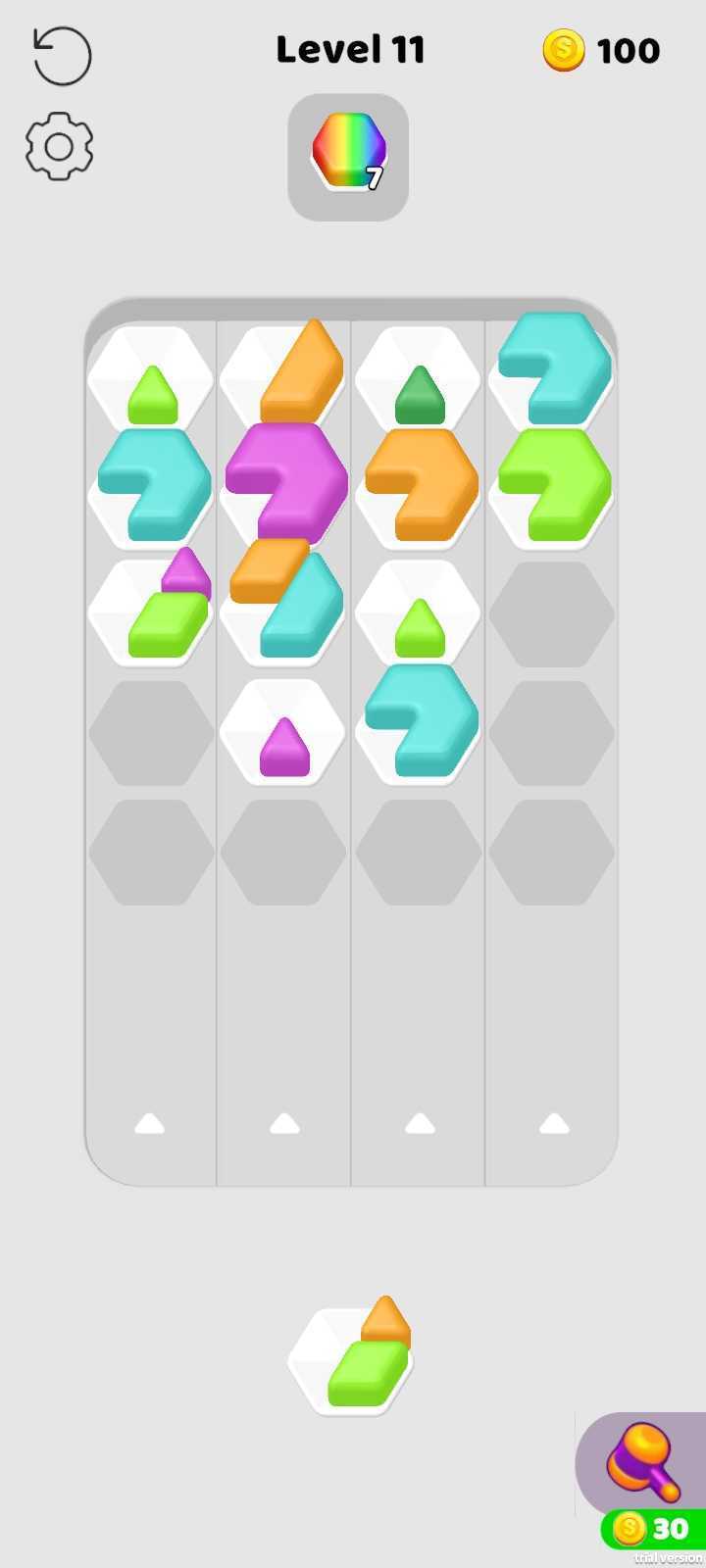
Task: Restart the level with the undo arrow
Action: coord(62,55)
